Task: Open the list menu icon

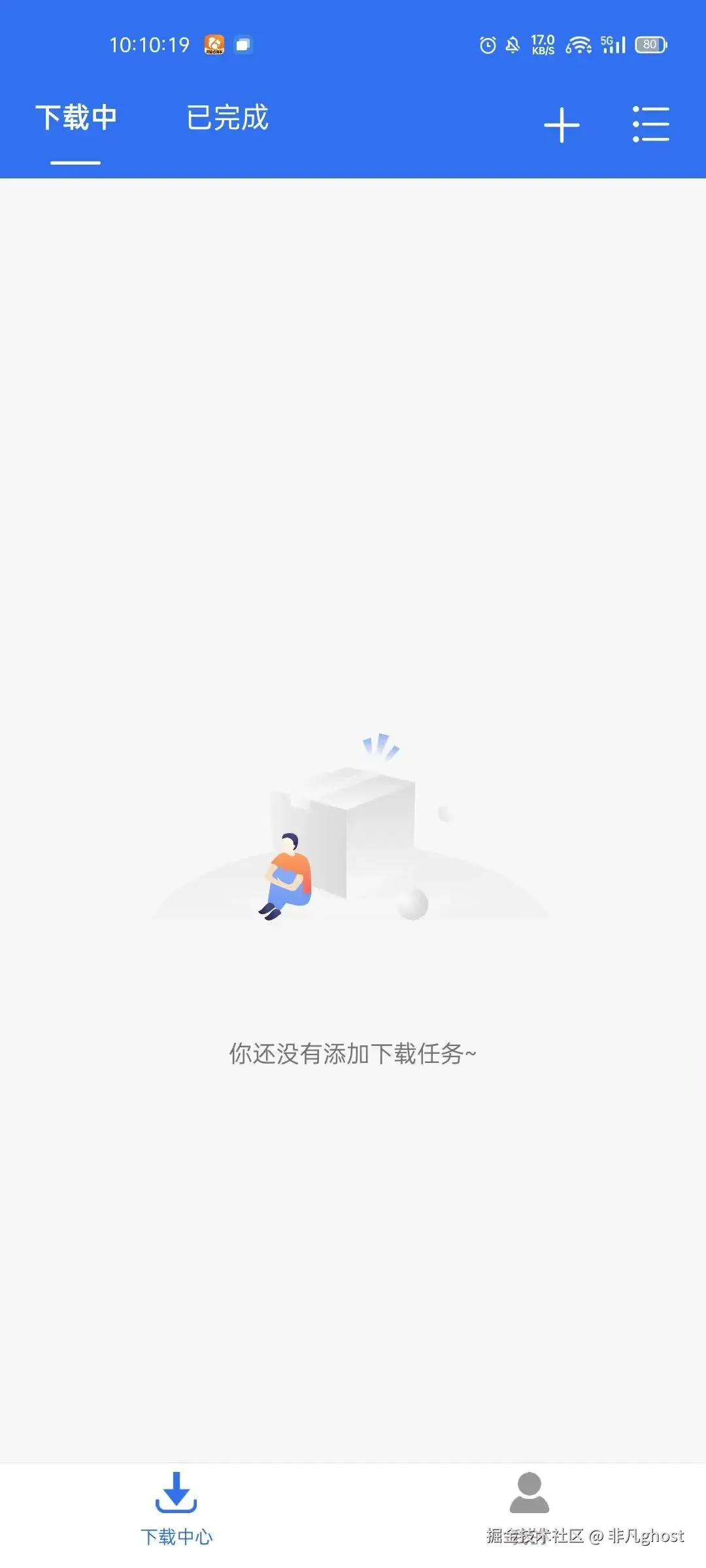Action: 651,124
